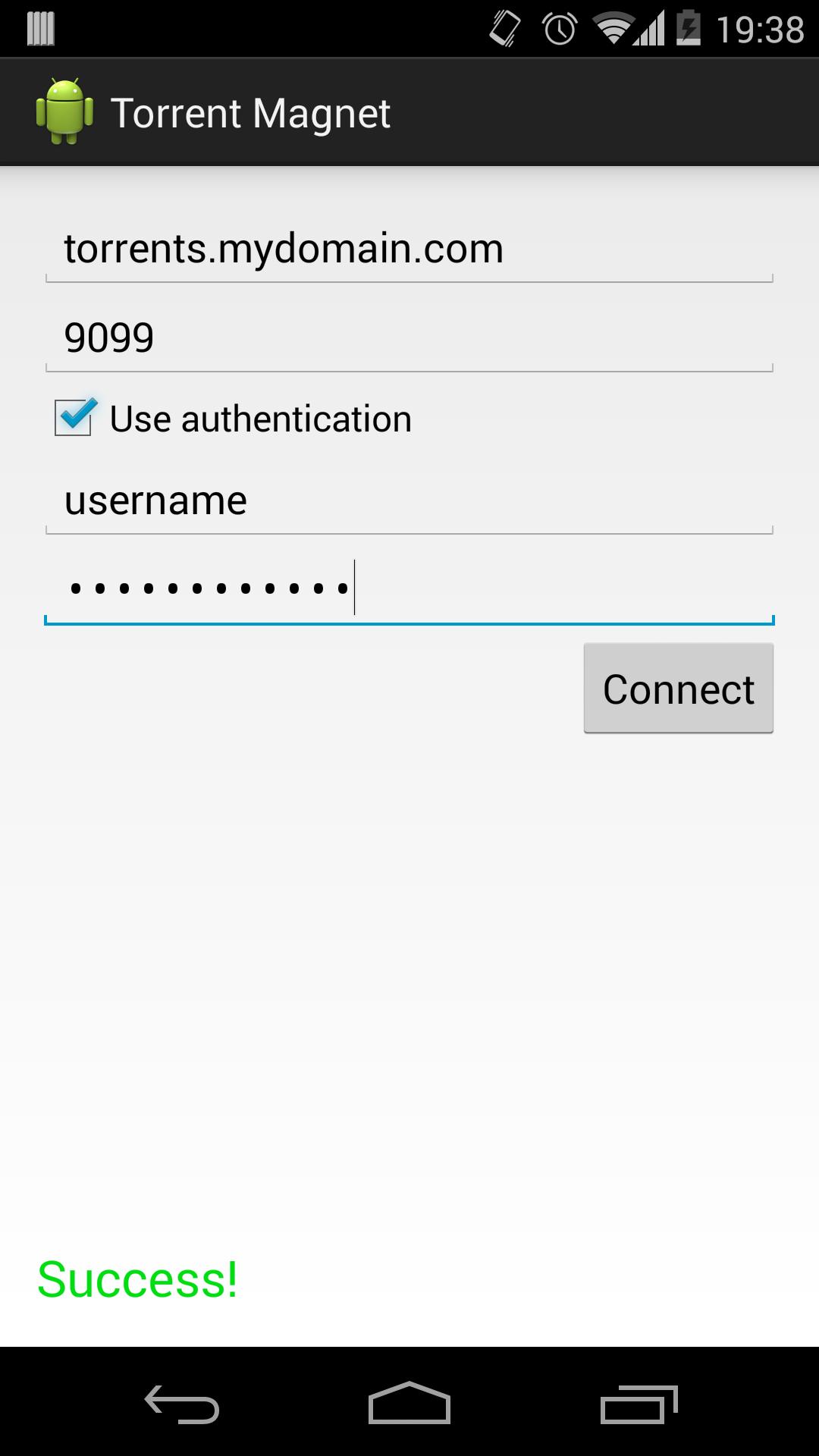Select the username text field

click(x=409, y=500)
